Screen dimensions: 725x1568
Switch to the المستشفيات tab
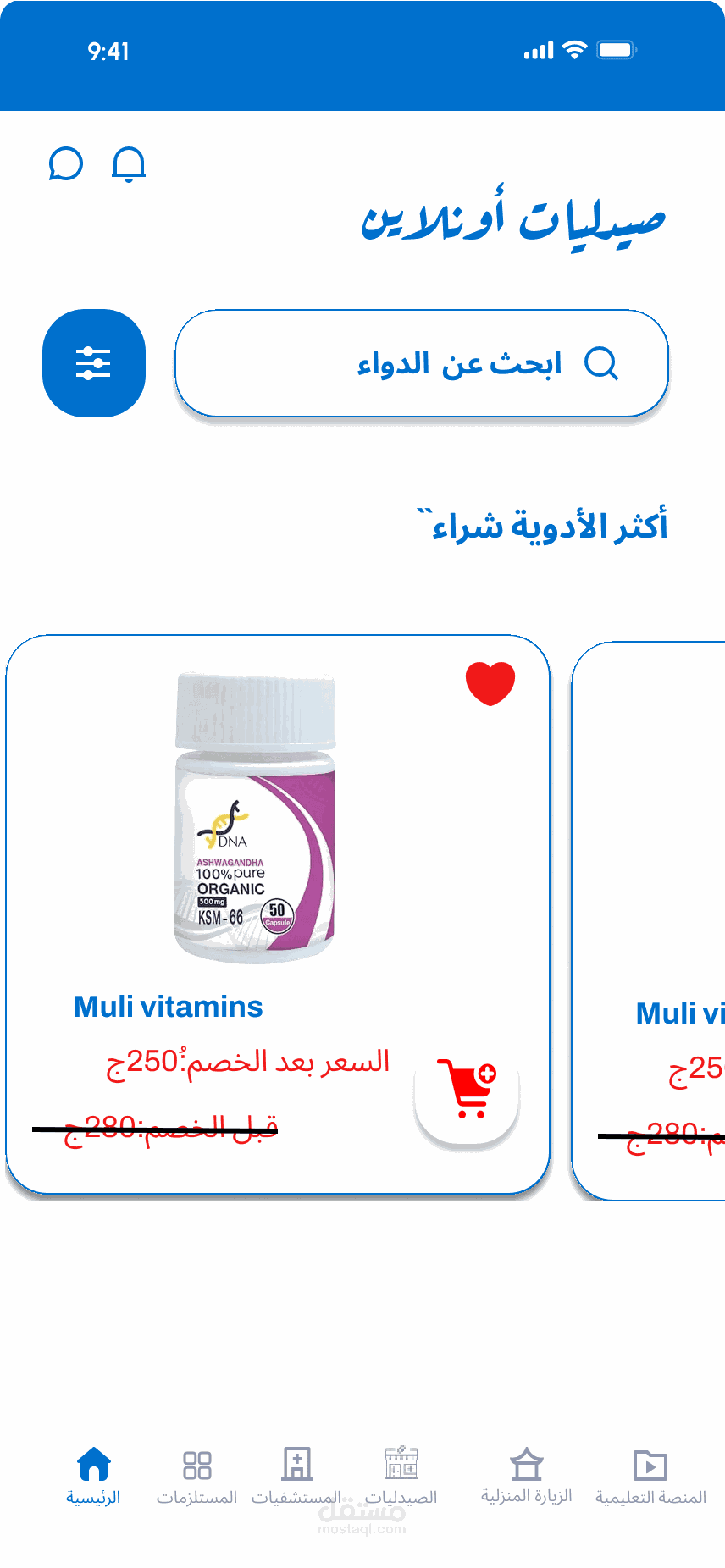[296, 1475]
